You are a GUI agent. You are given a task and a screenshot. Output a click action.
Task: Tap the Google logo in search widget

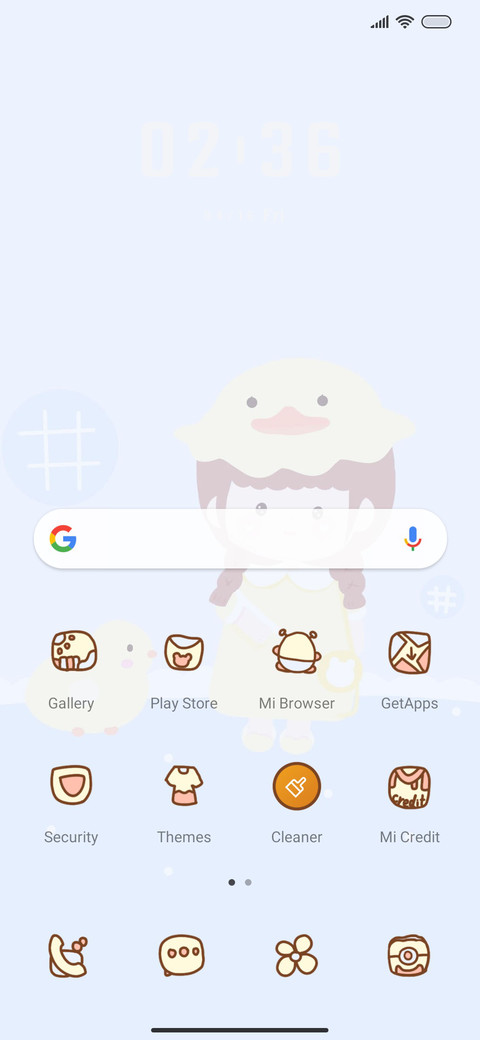[x=63, y=539]
